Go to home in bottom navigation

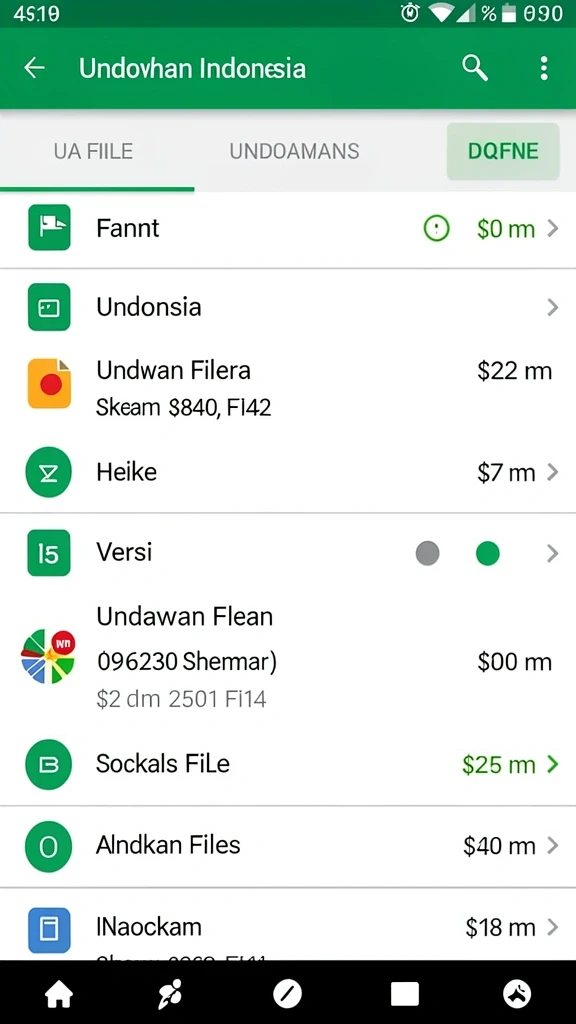(x=59, y=994)
